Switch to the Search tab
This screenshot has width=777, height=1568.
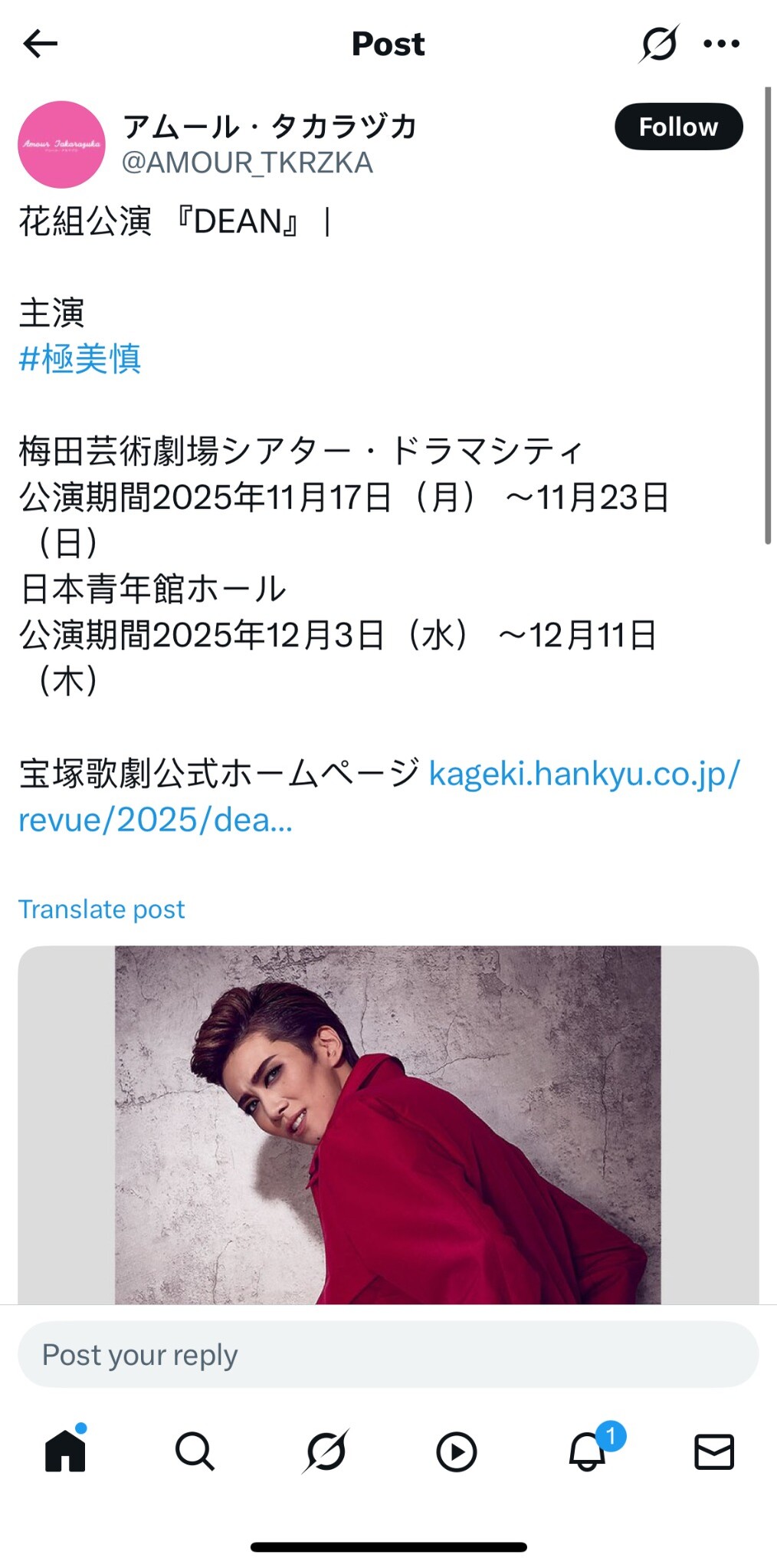pos(195,1451)
